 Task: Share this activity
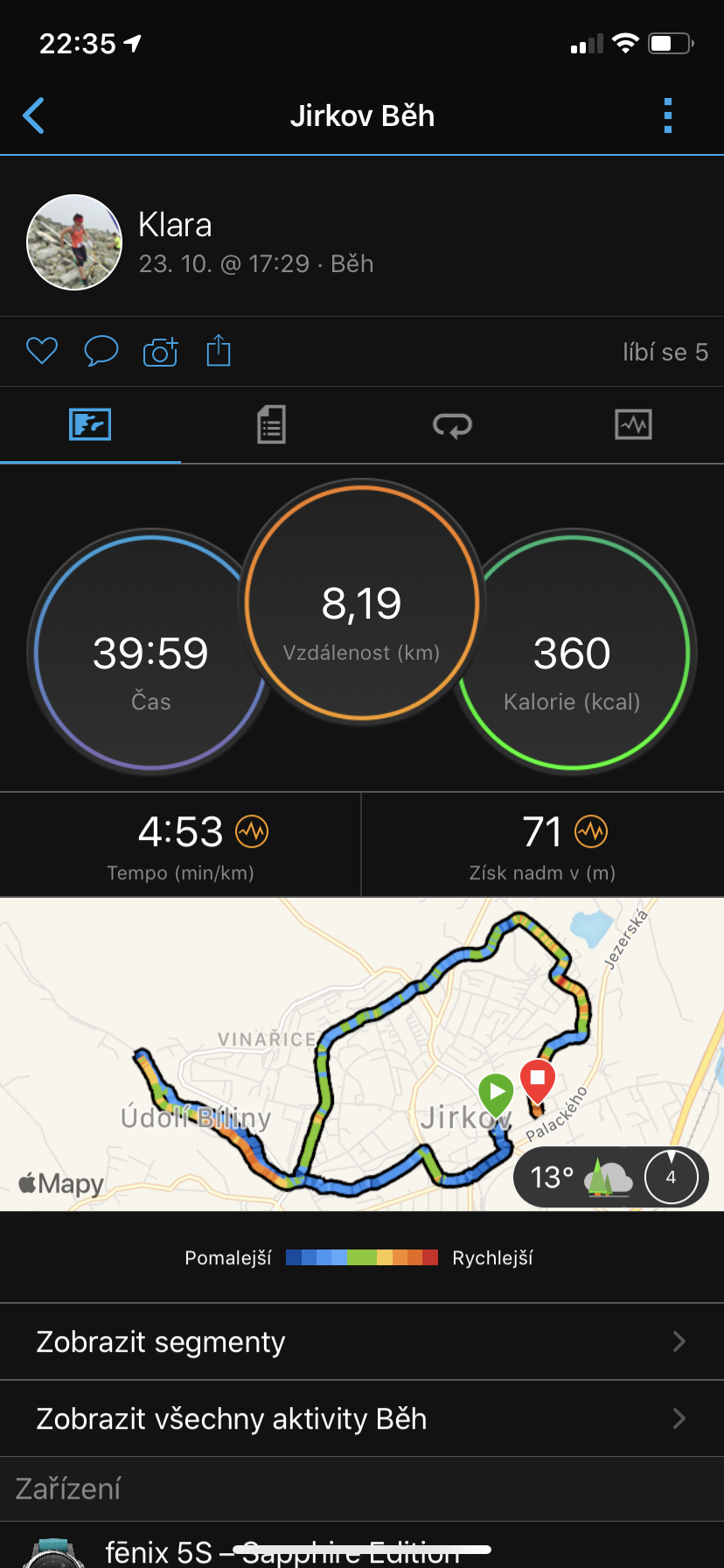click(x=219, y=351)
